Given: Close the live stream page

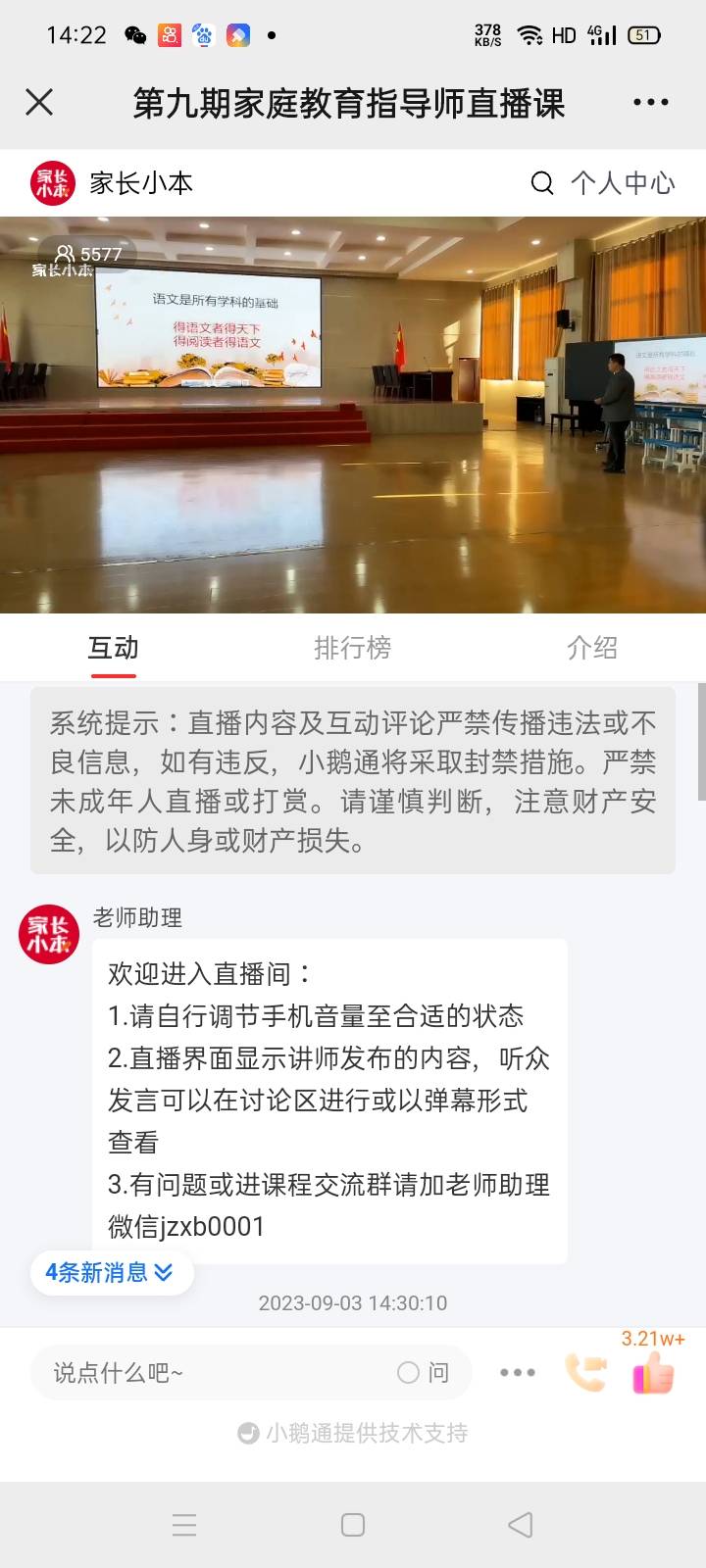Looking at the screenshot, I should pos(39,102).
